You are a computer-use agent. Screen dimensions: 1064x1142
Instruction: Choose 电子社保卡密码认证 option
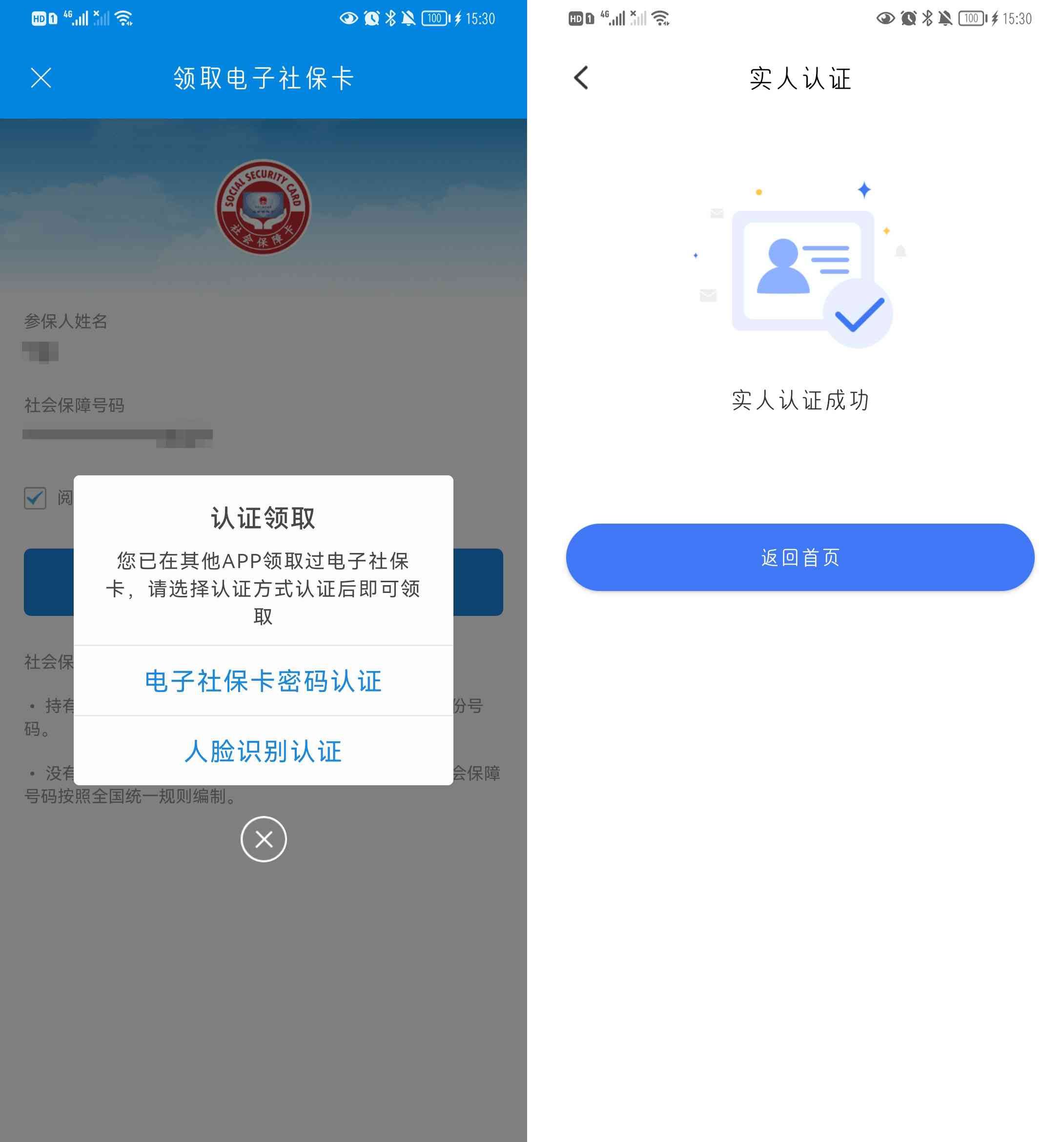point(263,681)
